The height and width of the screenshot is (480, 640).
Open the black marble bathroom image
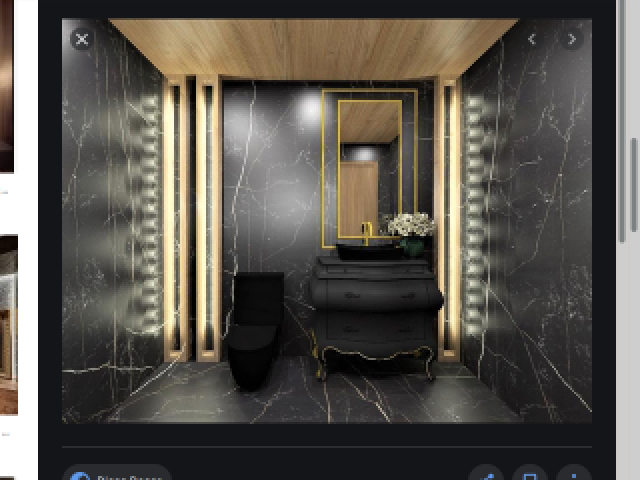pos(326,220)
